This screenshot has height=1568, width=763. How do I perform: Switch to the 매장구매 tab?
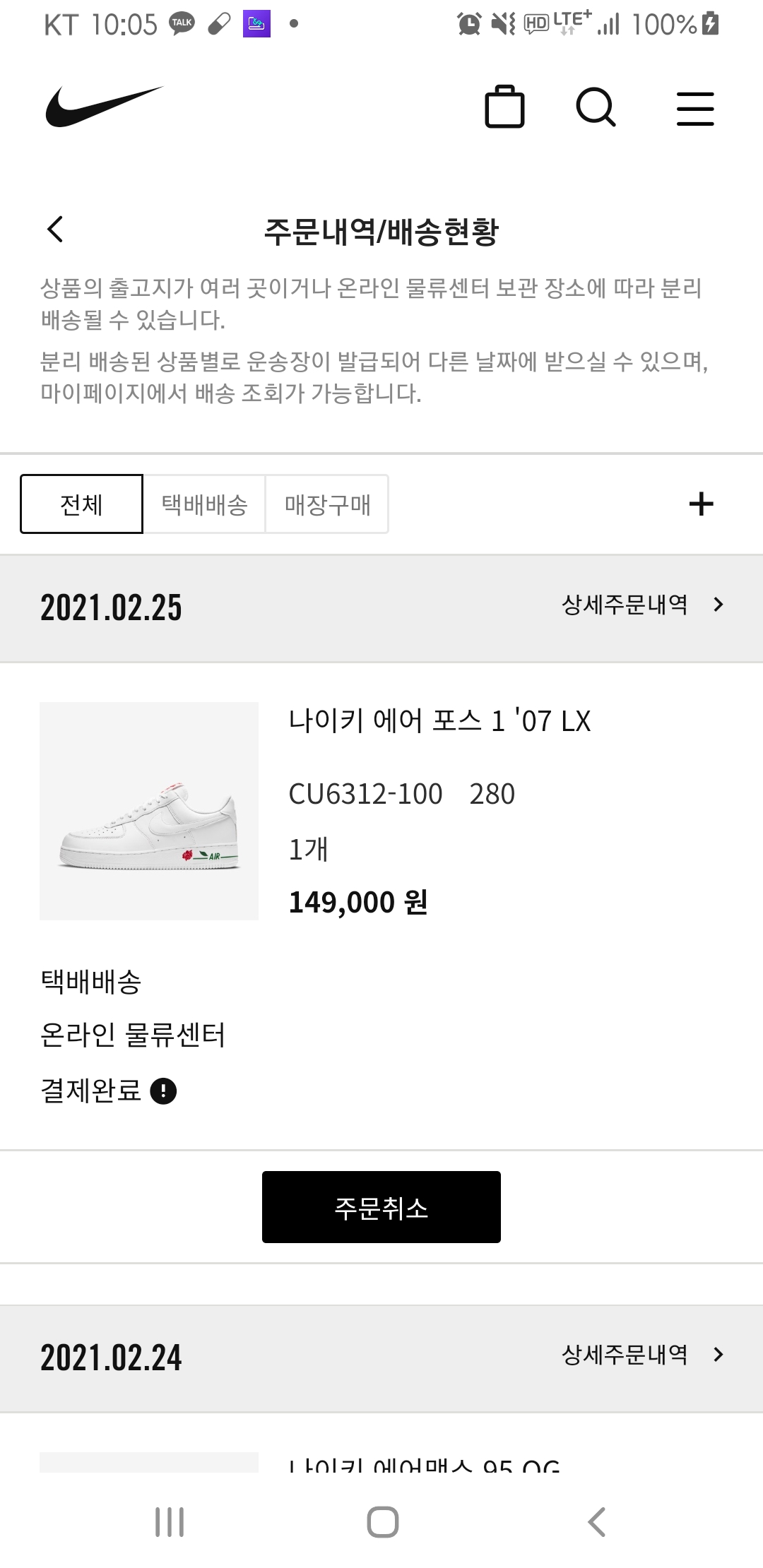click(x=327, y=504)
